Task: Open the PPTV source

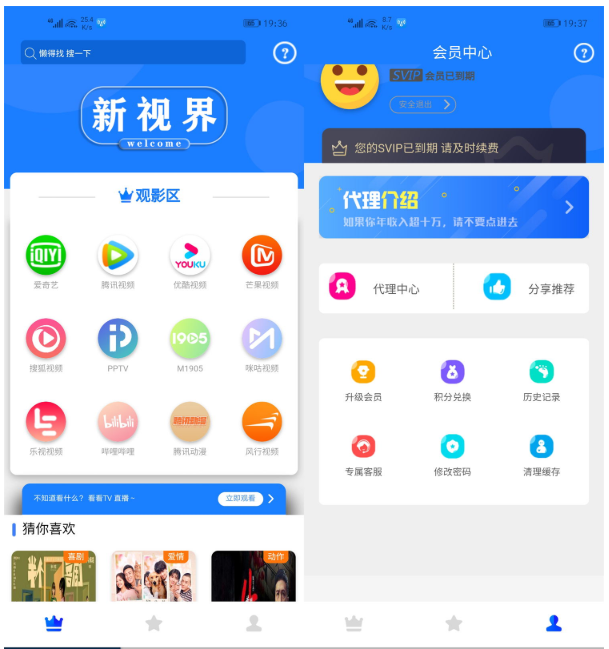Action: click(x=117, y=340)
